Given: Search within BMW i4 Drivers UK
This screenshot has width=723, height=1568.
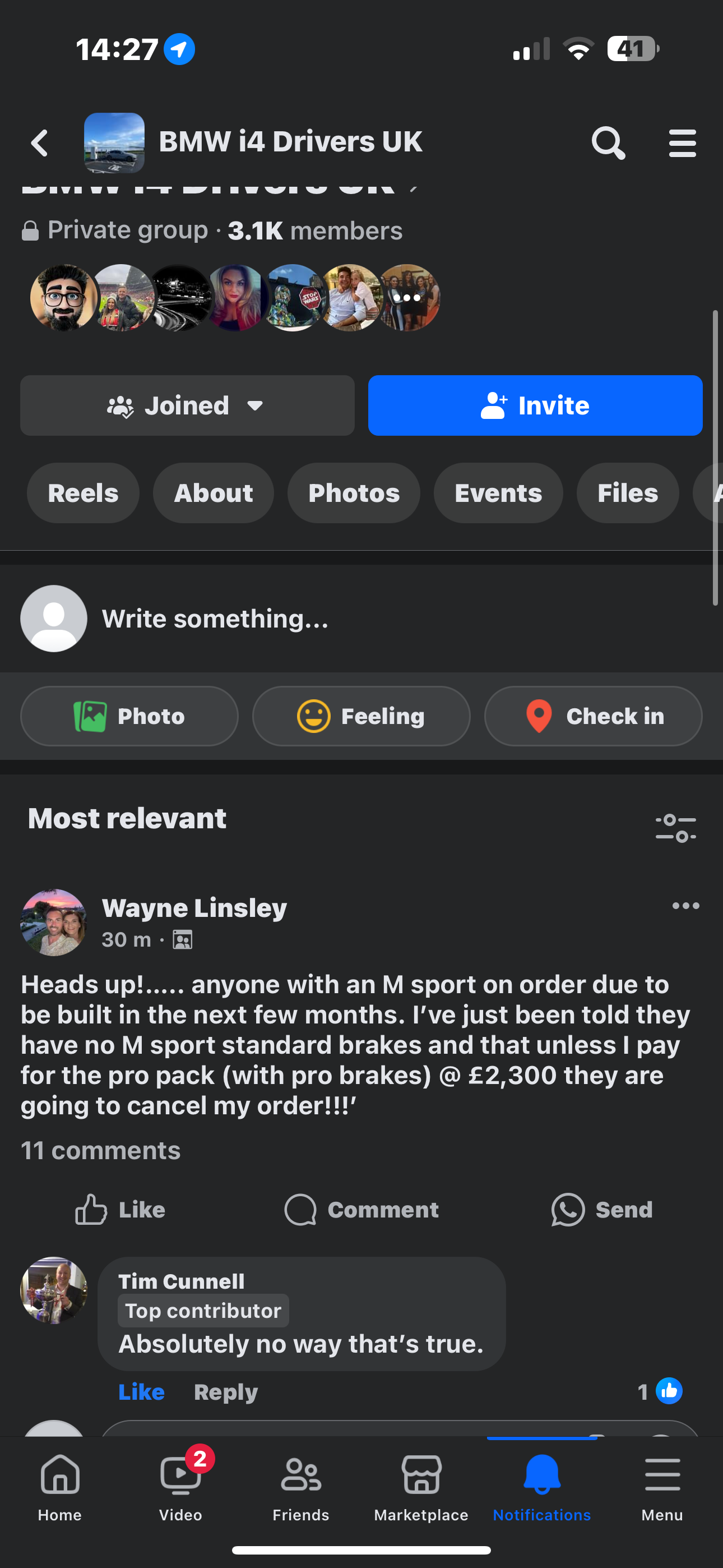Looking at the screenshot, I should click(608, 144).
